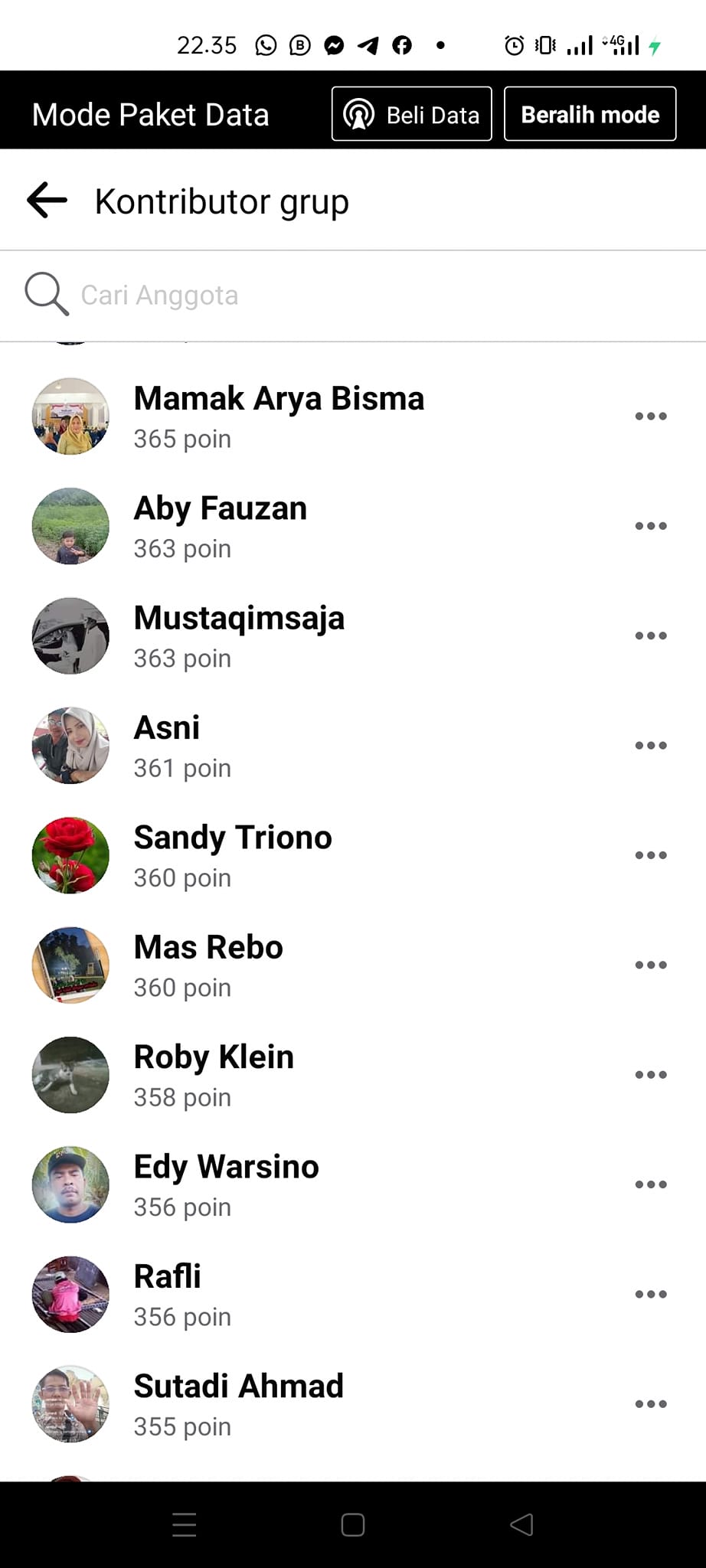Show the three-dot menu for Mas Rebo
This screenshot has width=706, height=1568.
(651, 965)
